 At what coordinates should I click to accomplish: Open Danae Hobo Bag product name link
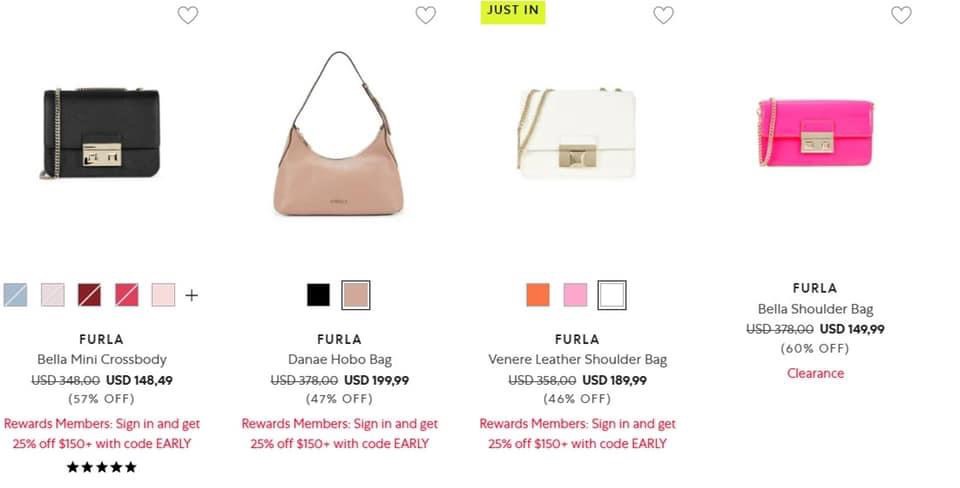[x=339, y=359]
